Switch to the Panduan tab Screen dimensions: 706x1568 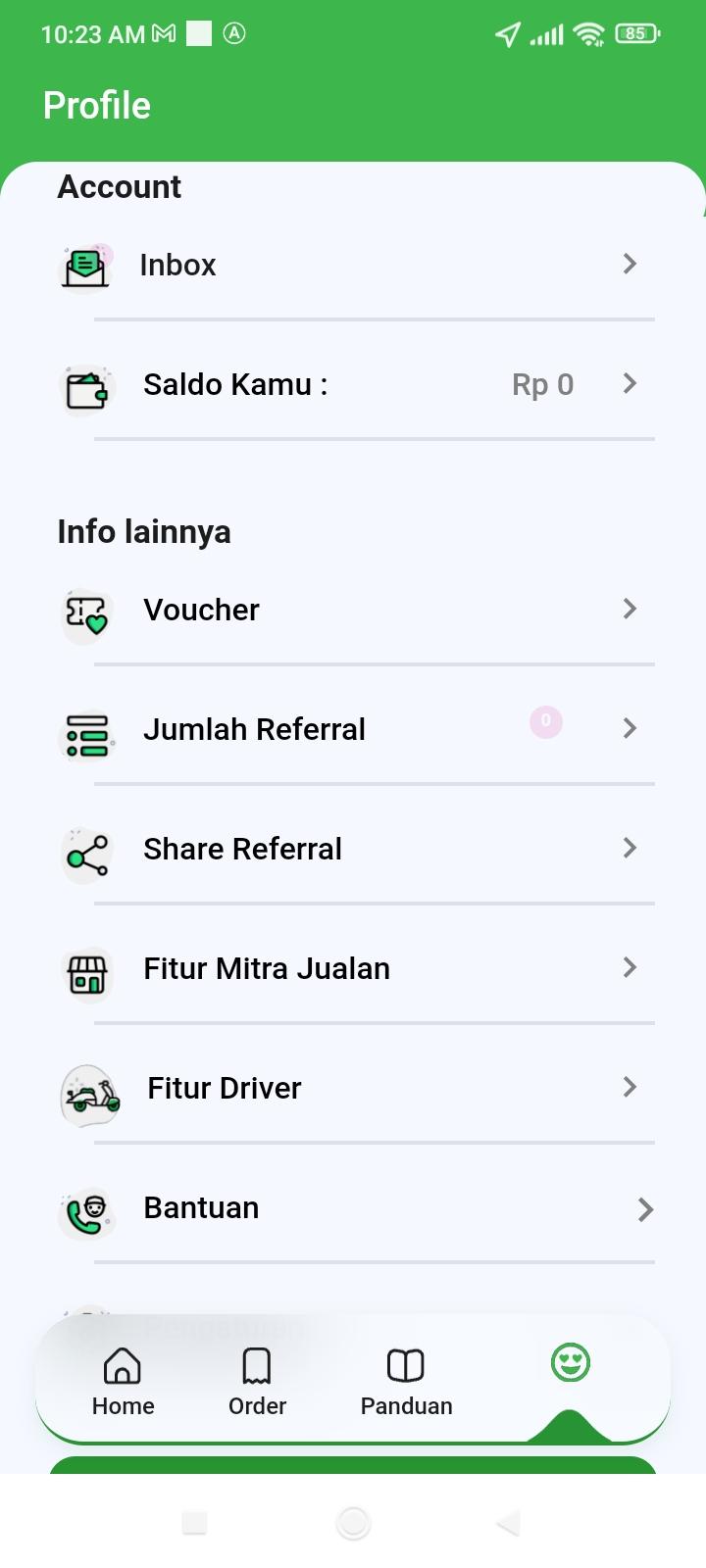[406, 1382]
